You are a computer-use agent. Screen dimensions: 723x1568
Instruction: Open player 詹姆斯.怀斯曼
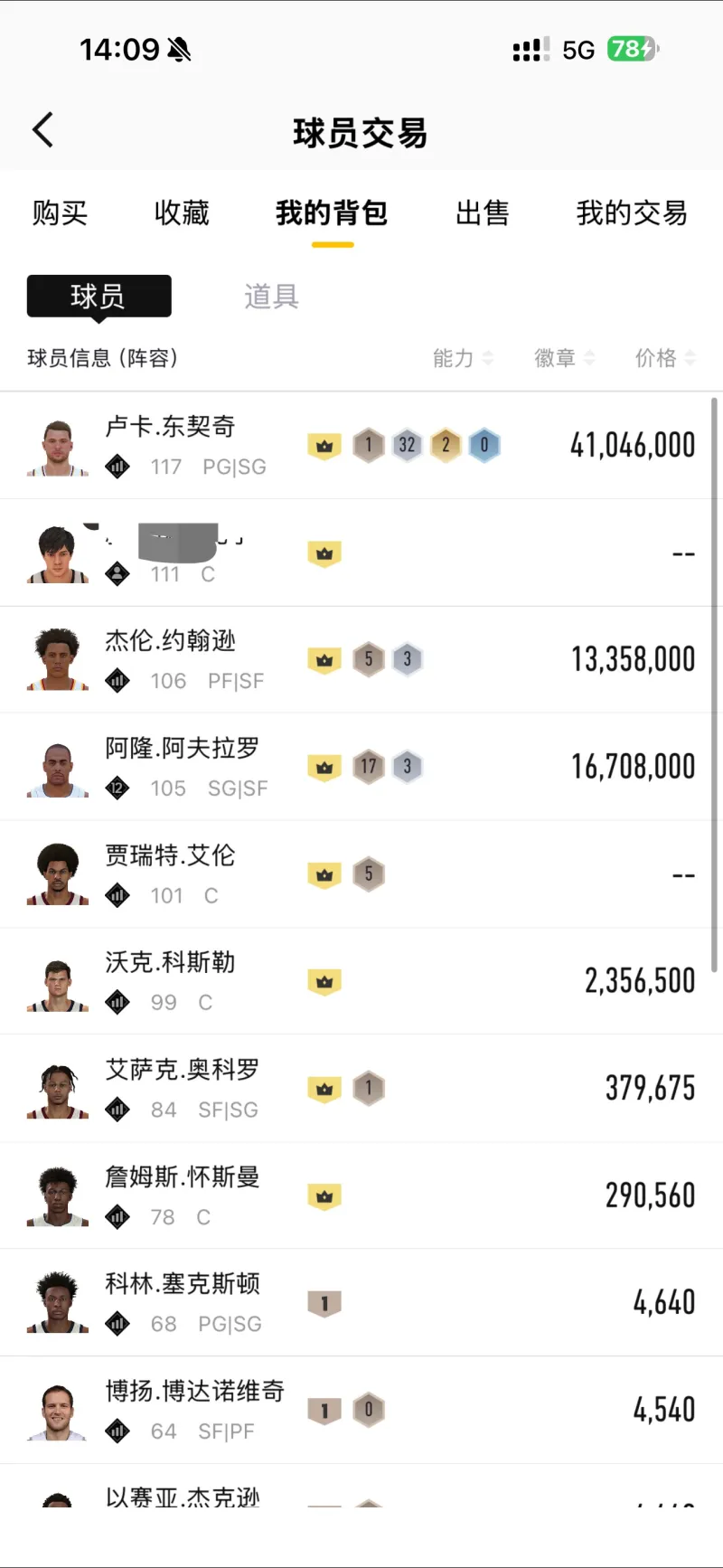pyautogui.click(x=182, y=1177)
